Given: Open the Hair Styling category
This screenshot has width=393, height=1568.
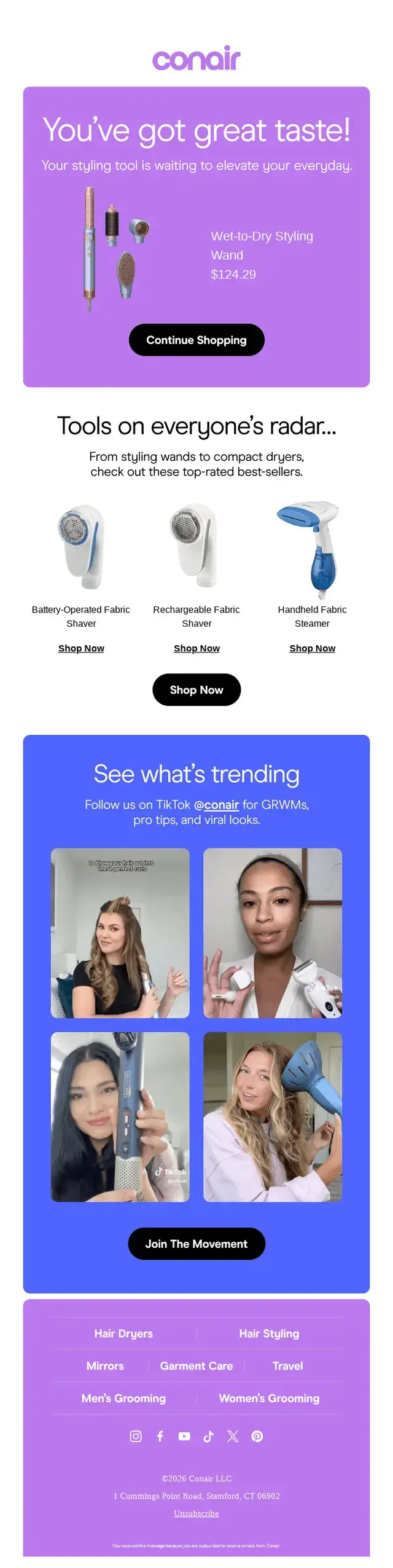Looking at the screenshot, I should point(269,1333).
